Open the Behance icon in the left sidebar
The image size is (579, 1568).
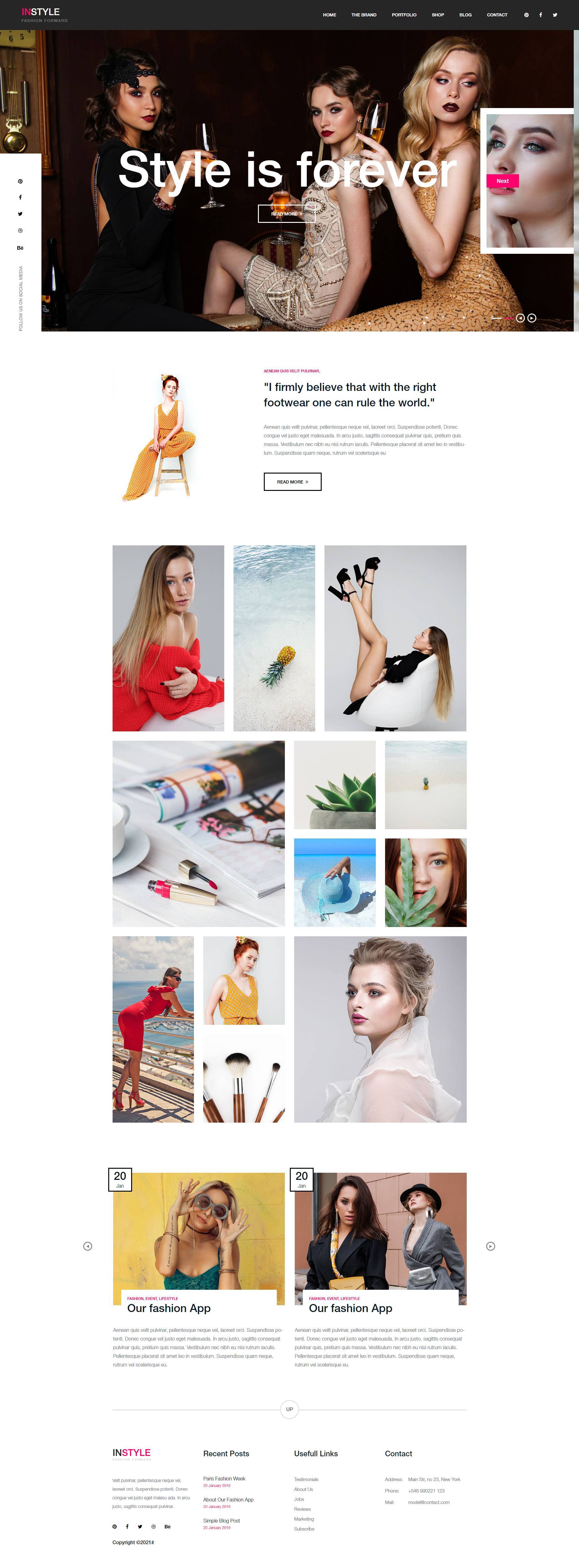[x=20, y=248]
